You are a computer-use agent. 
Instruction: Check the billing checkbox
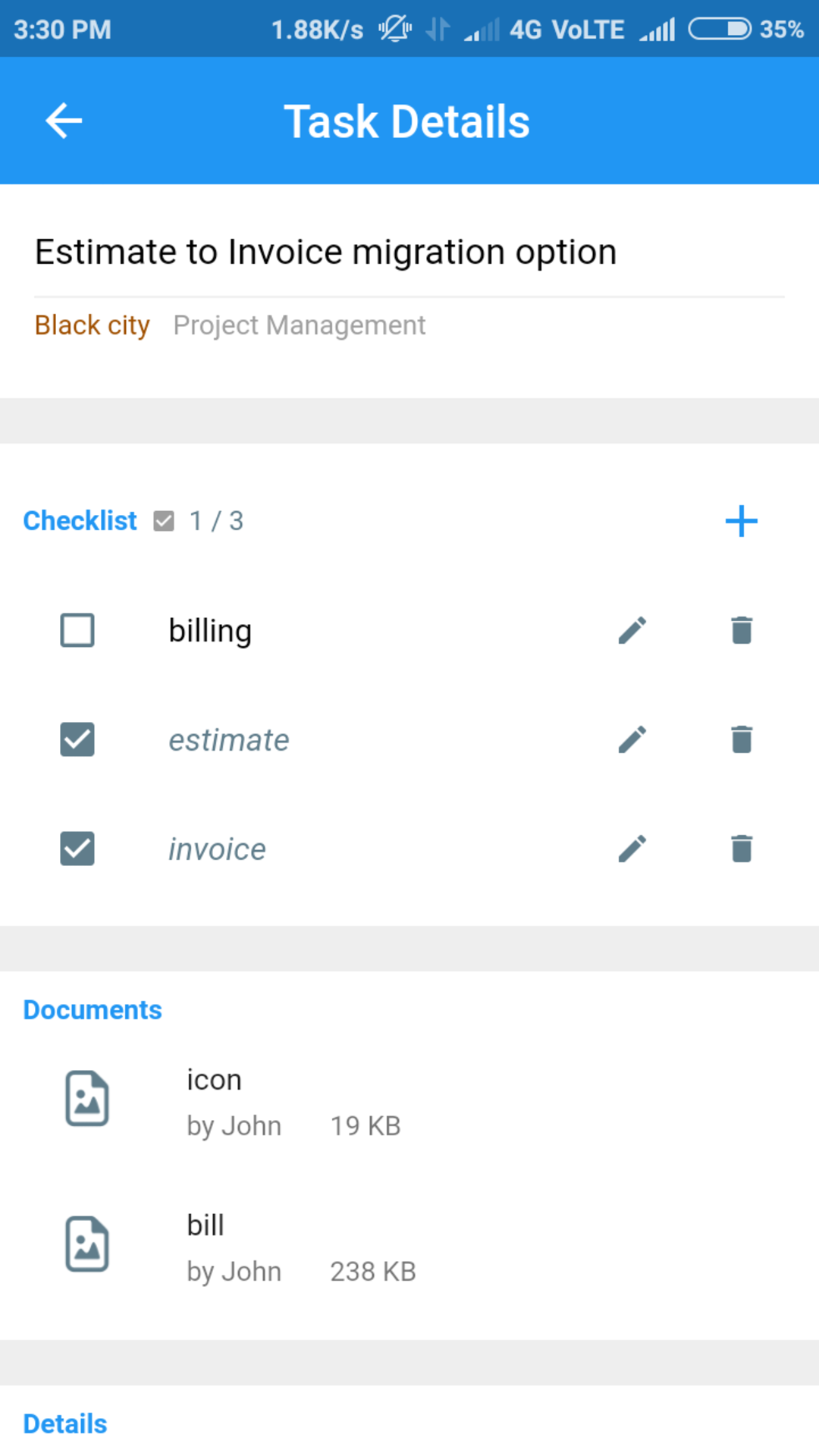pyautogui.click(x=77, y=630)
